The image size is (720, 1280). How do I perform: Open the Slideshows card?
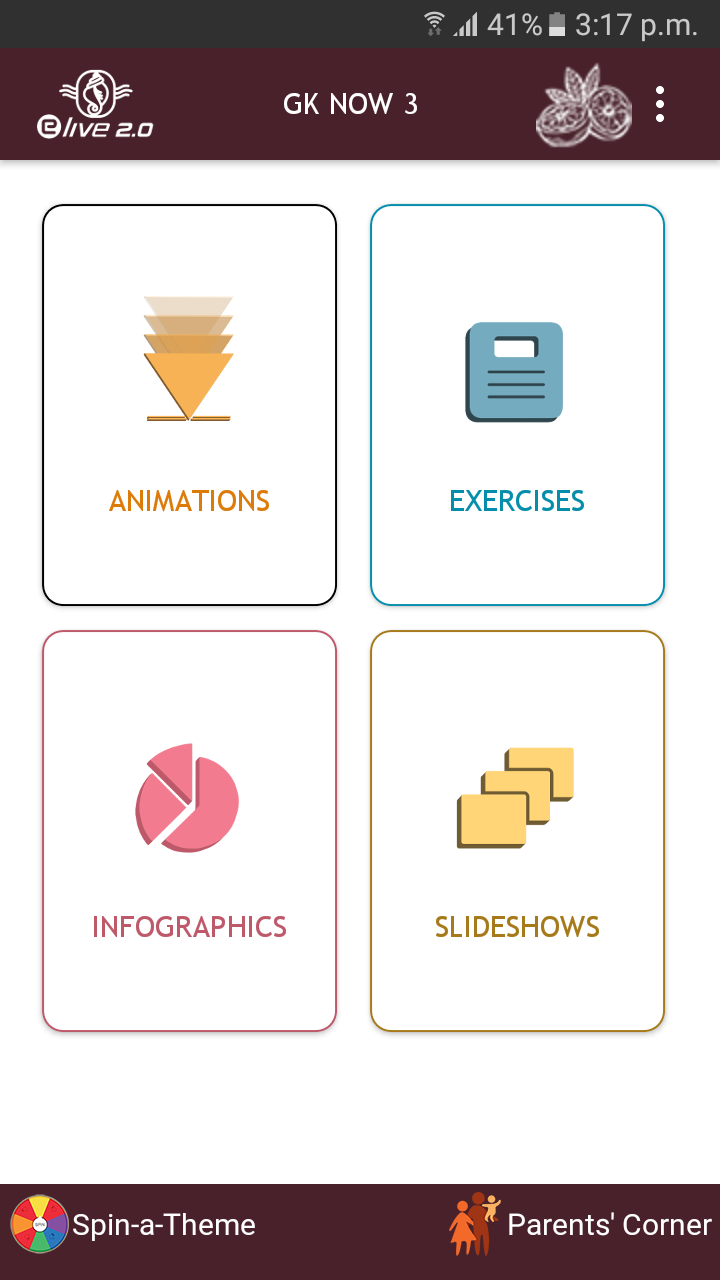point(517,831)
